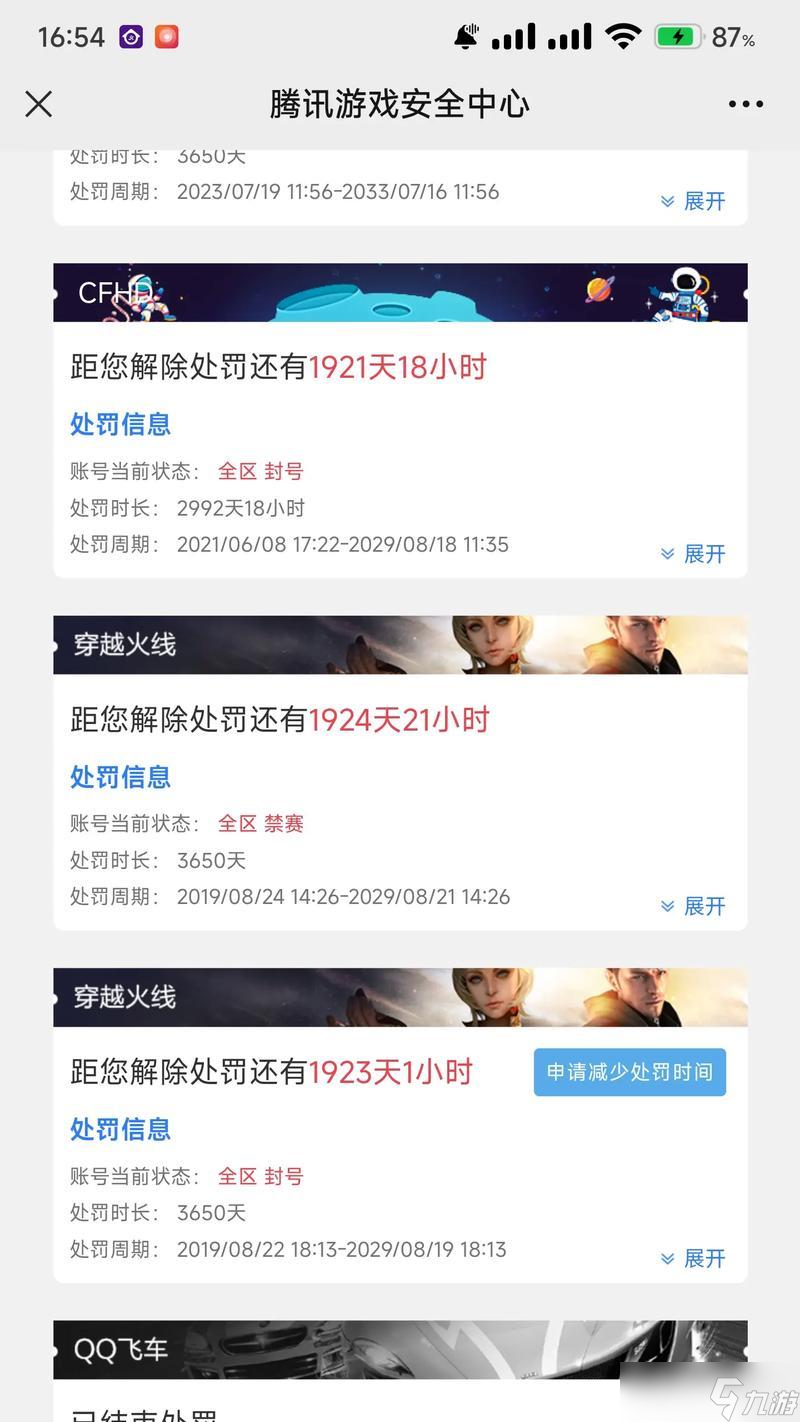
Task: Expand the 2023/07/19 penalty details
Action: click(693, 201)
